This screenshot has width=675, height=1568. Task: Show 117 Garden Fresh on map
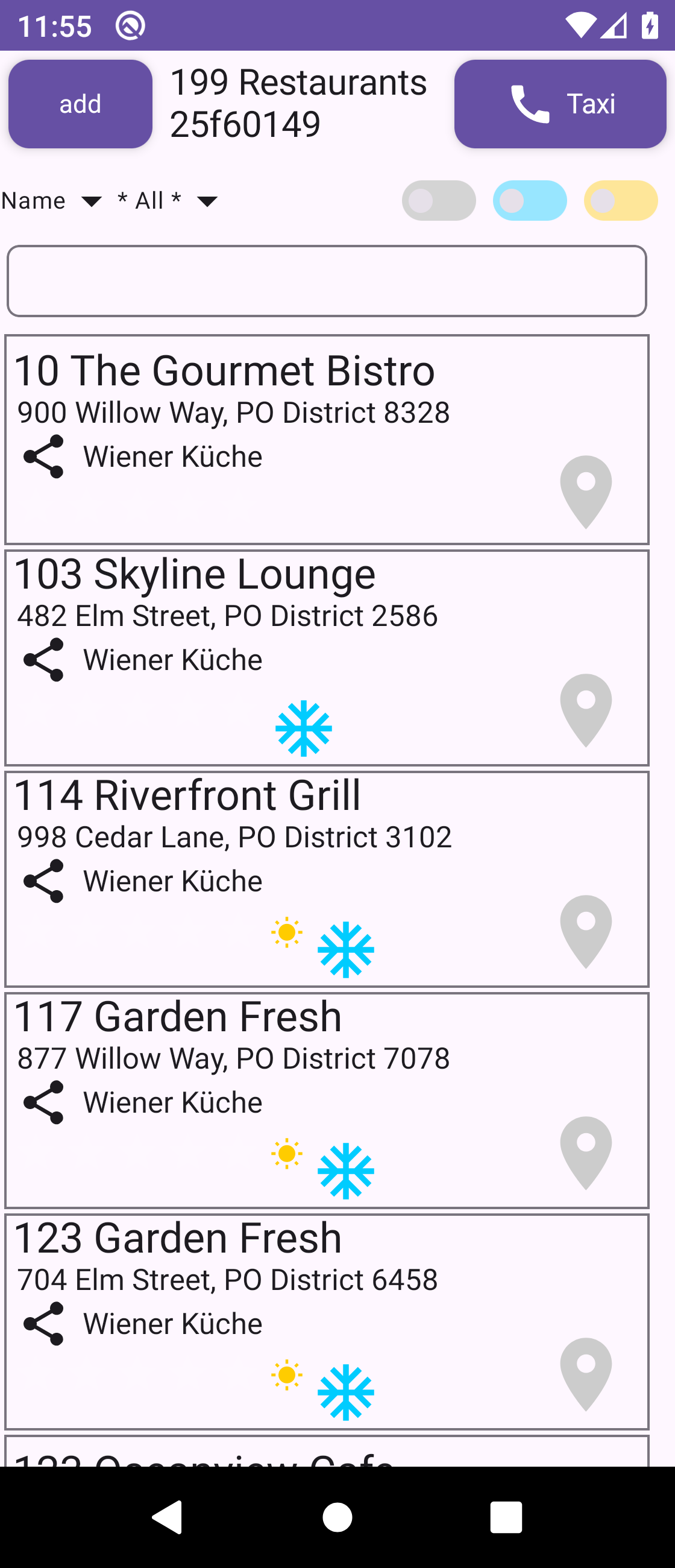(586, 1153)
